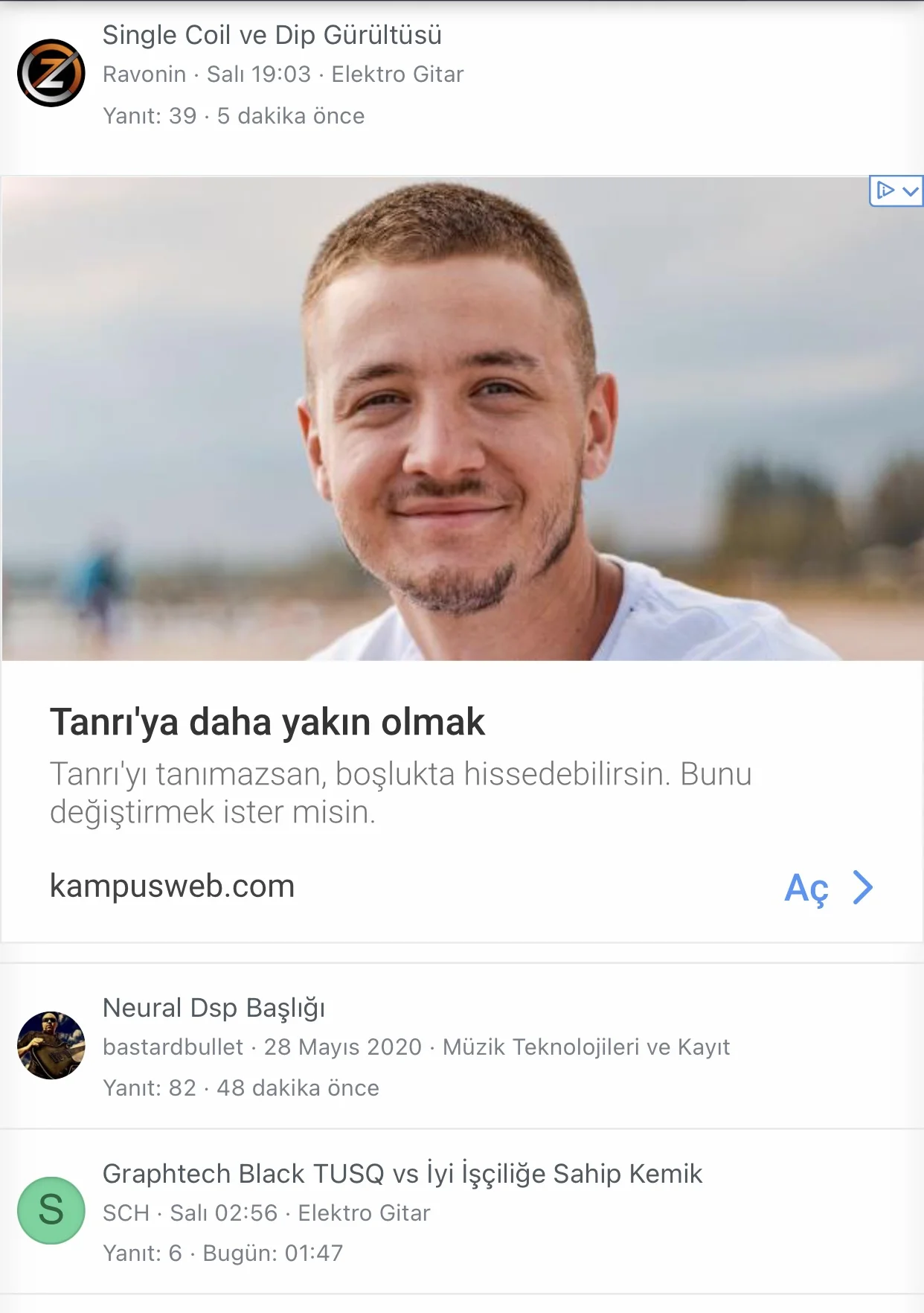The width and height of the screenshot is (924, 1313).
Task: View Ravonin's profile avatar
Action: pos(51,73)
